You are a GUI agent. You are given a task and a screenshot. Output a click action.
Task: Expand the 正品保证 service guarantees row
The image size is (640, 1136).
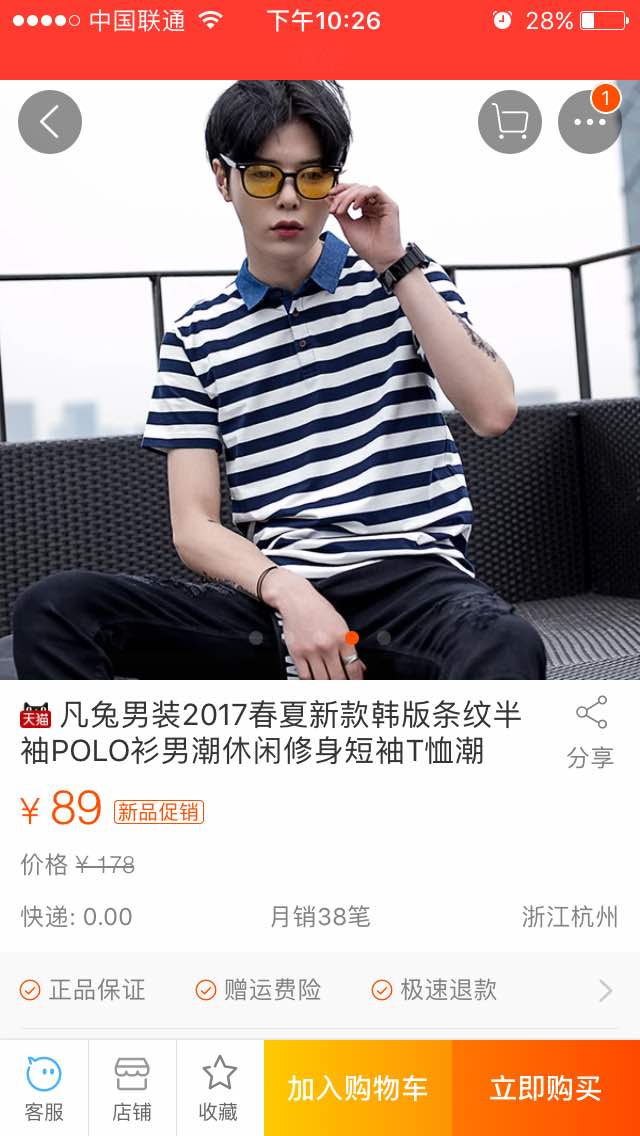click(x=320, y=990)
